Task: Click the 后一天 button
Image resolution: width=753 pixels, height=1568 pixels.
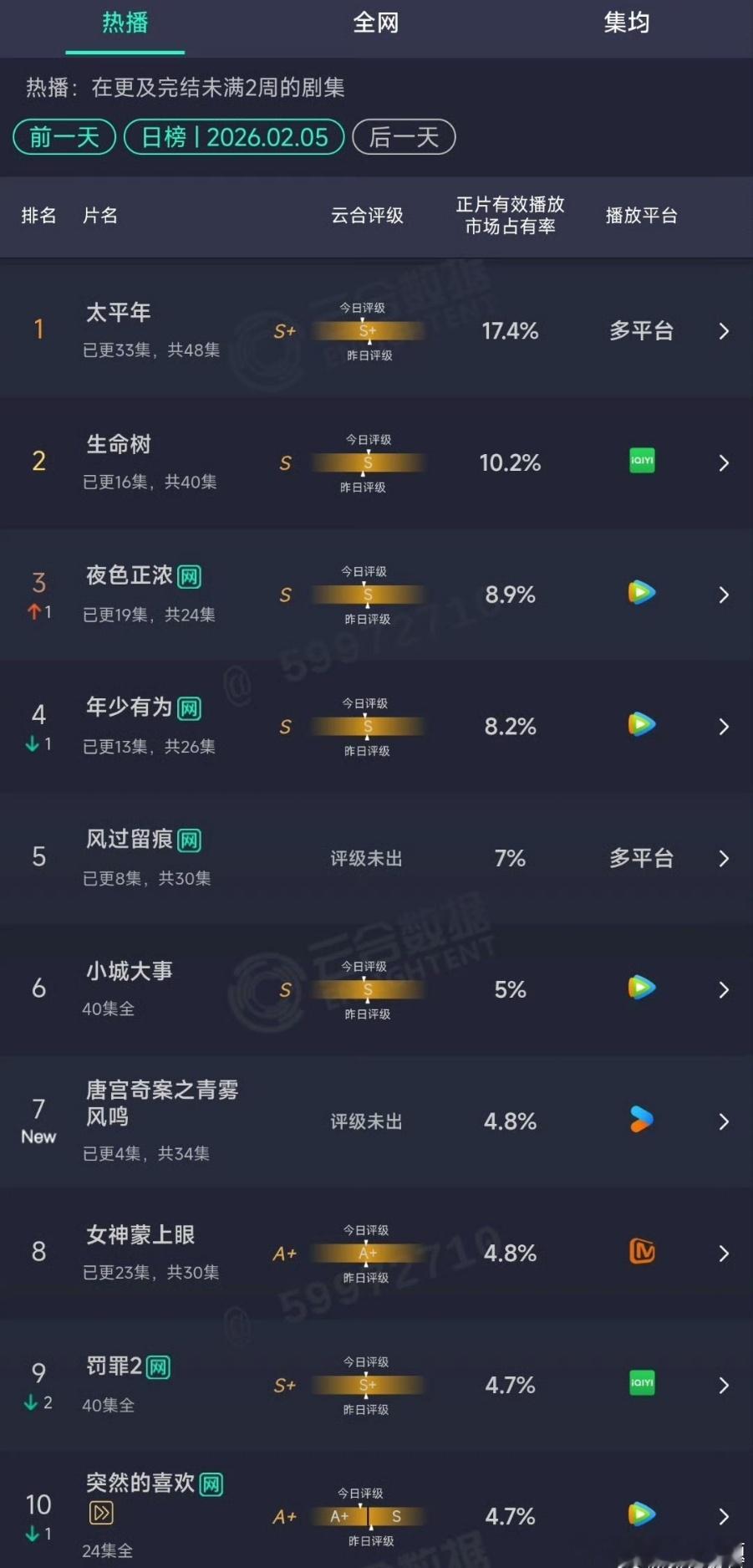Action: pos(404,137)
